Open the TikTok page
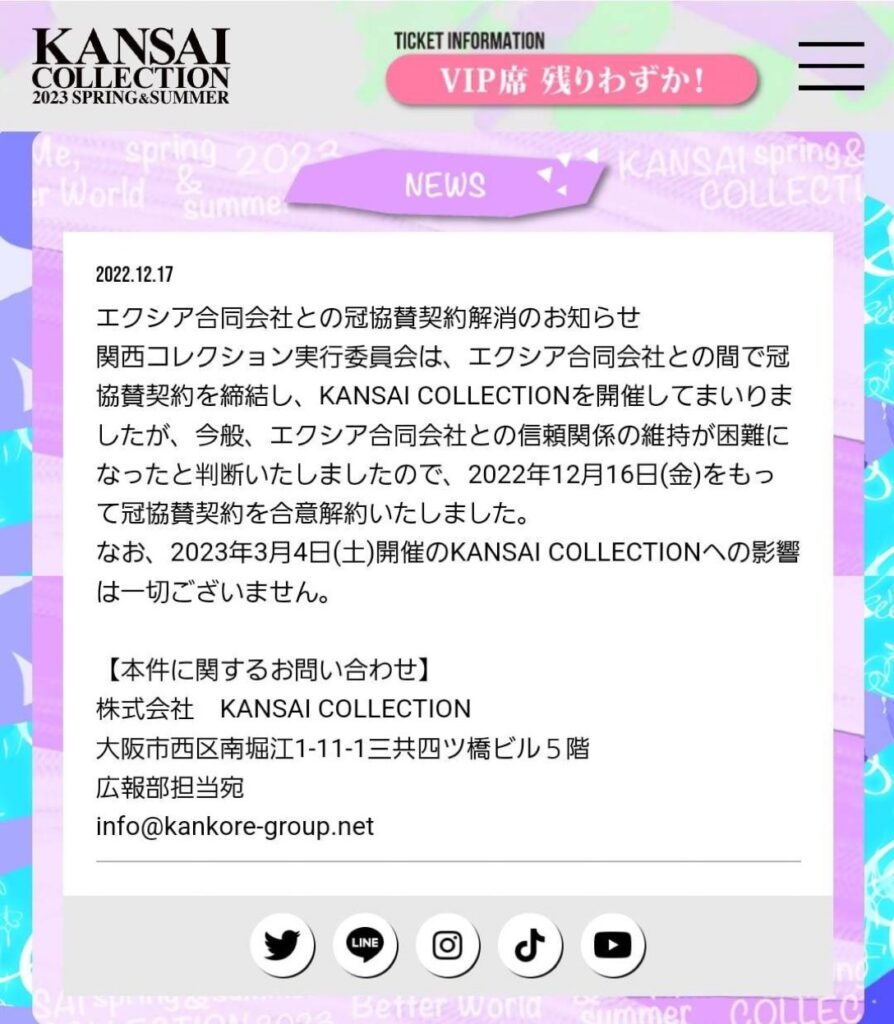 [530, 944]
